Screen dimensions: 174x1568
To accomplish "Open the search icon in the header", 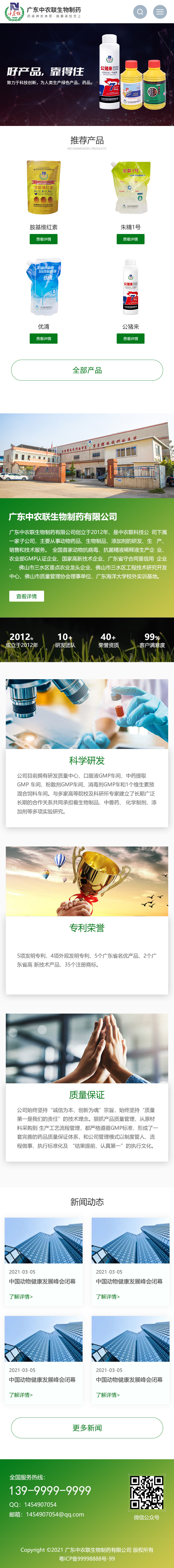I will (x=140, y=12).
